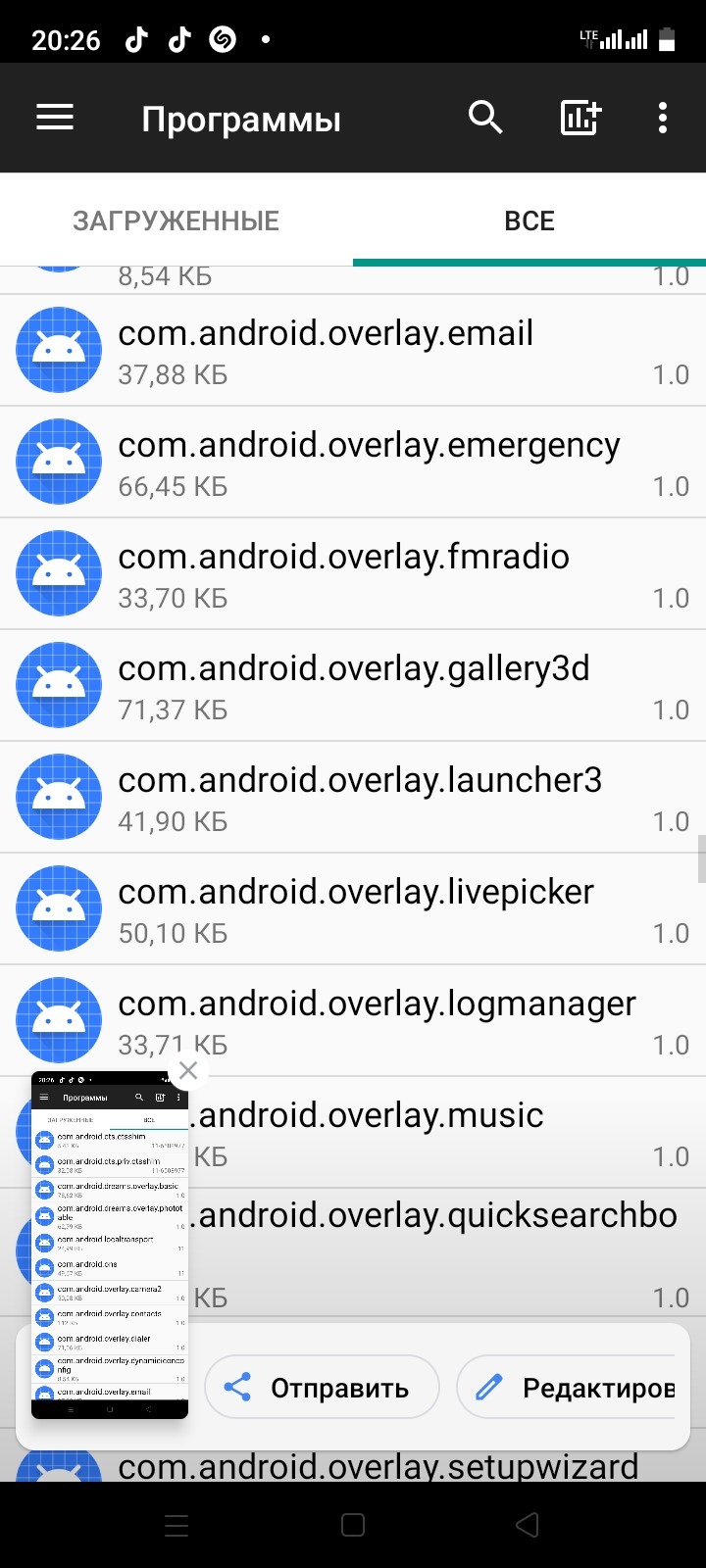Open the app search

[485, 119]
